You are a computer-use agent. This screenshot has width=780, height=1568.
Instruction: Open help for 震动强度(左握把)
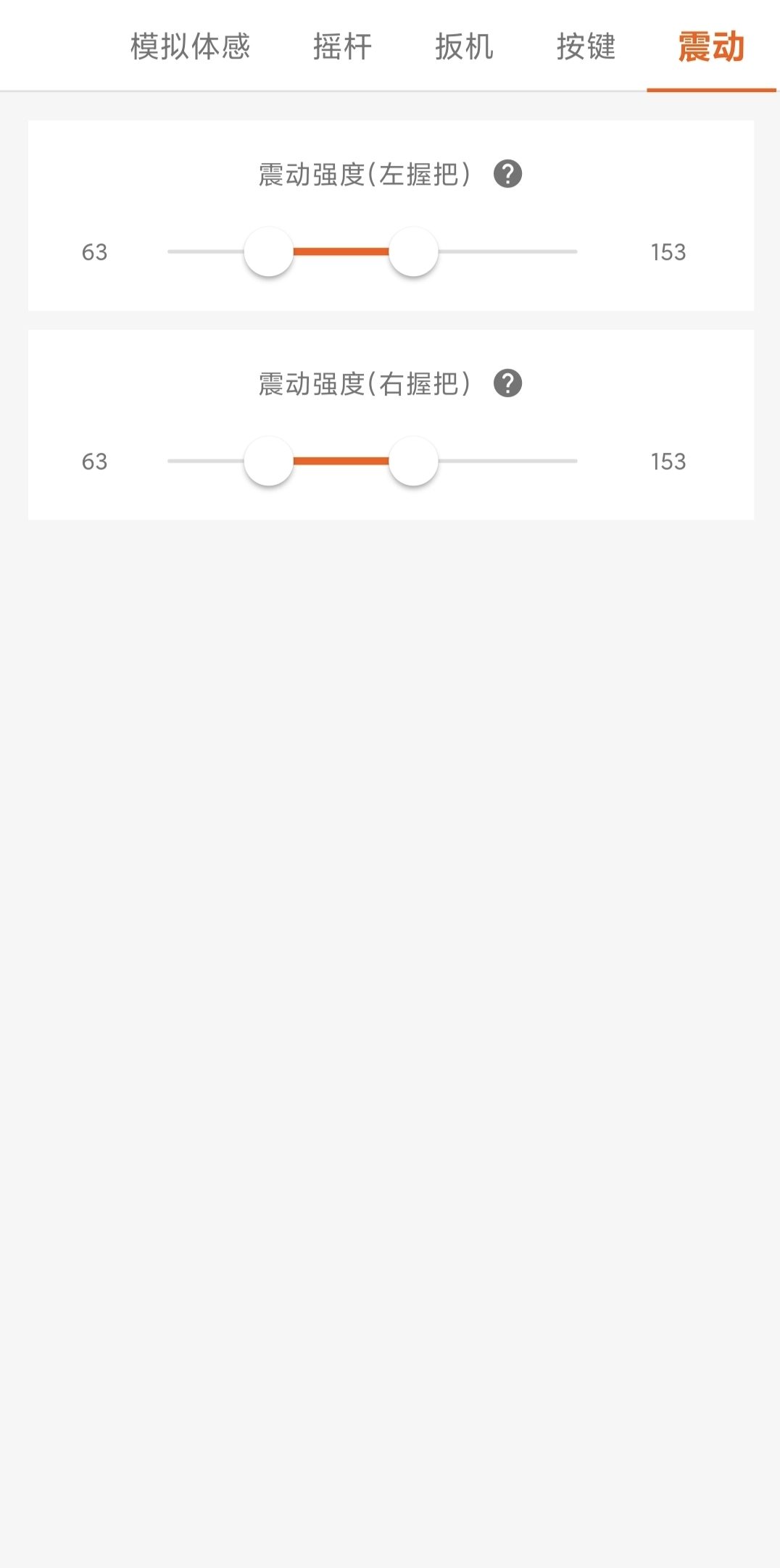(507, 174)
